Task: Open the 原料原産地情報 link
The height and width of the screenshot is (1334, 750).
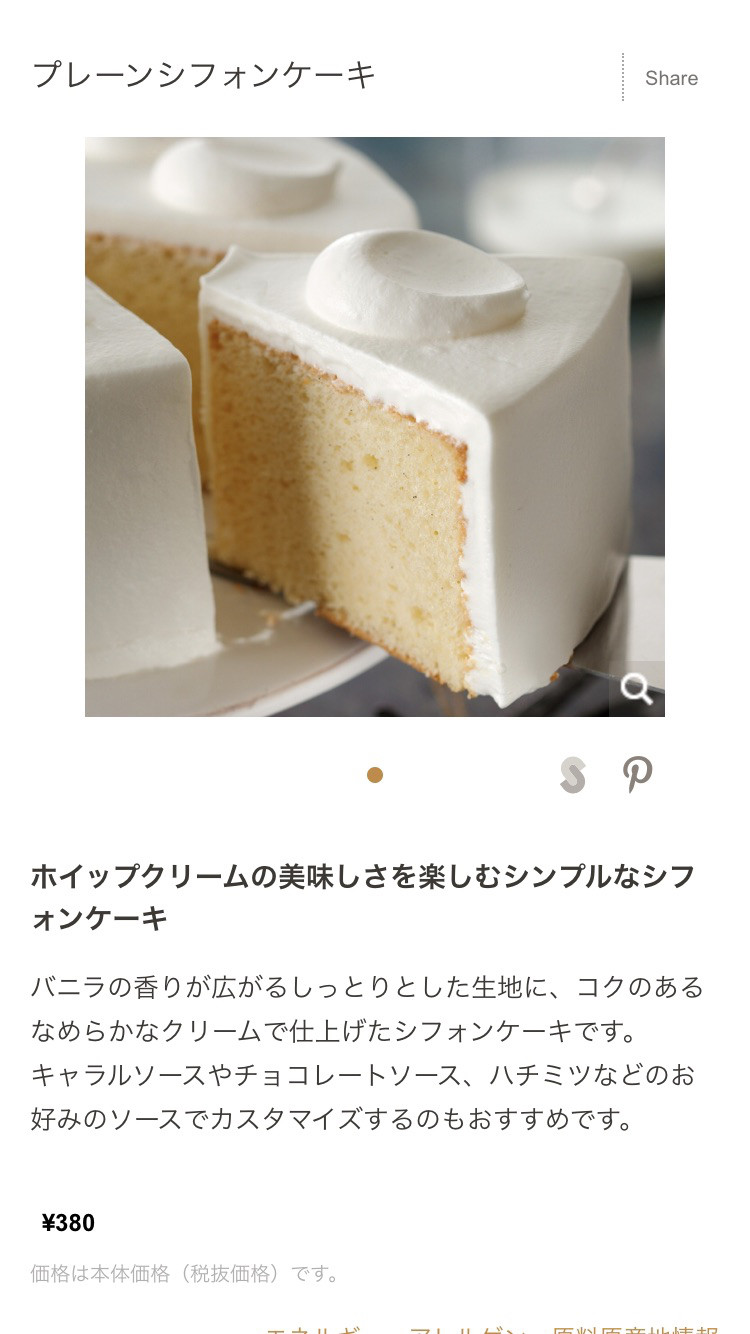Action: pos(634,1329)
